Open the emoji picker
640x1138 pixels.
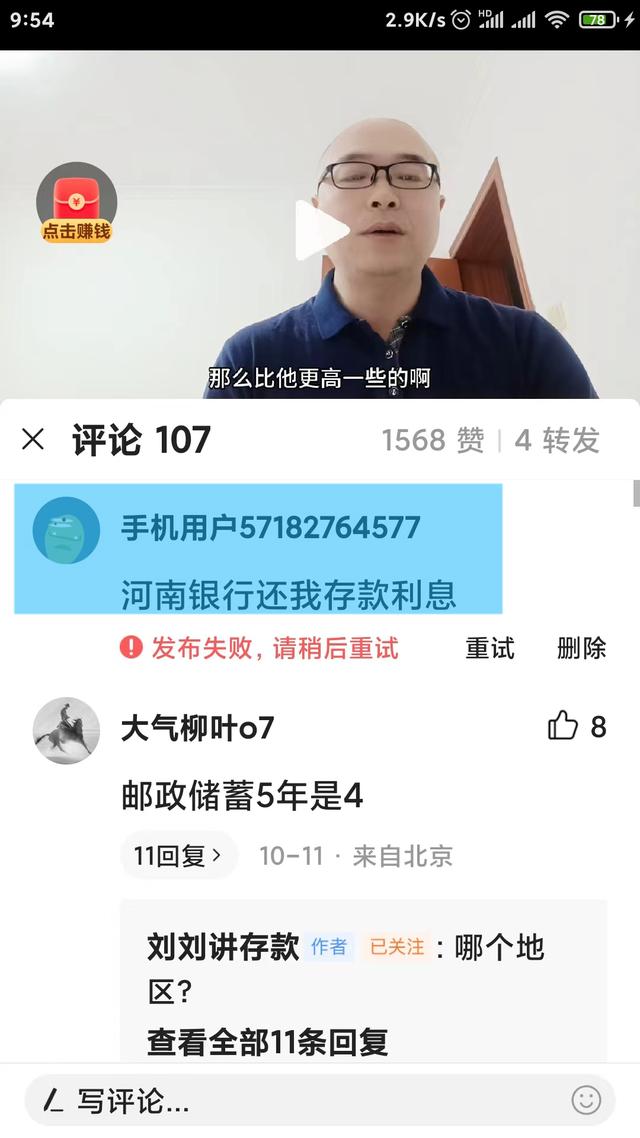(586, 1101)
